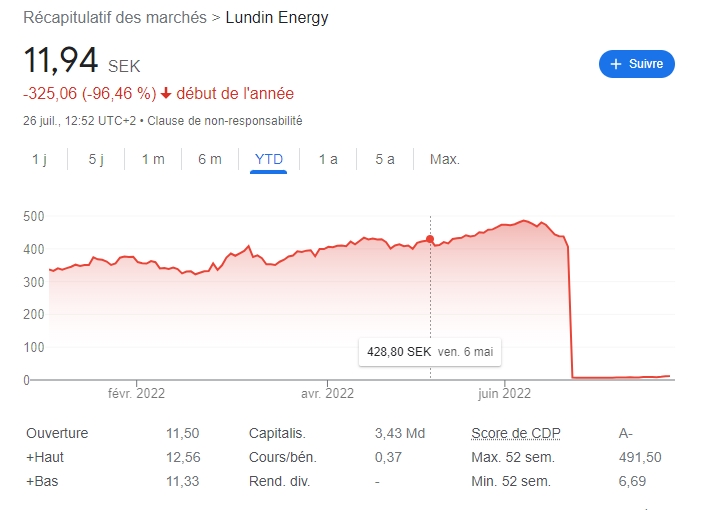The image size is (715, 510).
Task: Select the 5 j time range
Action: pos(96,159)
